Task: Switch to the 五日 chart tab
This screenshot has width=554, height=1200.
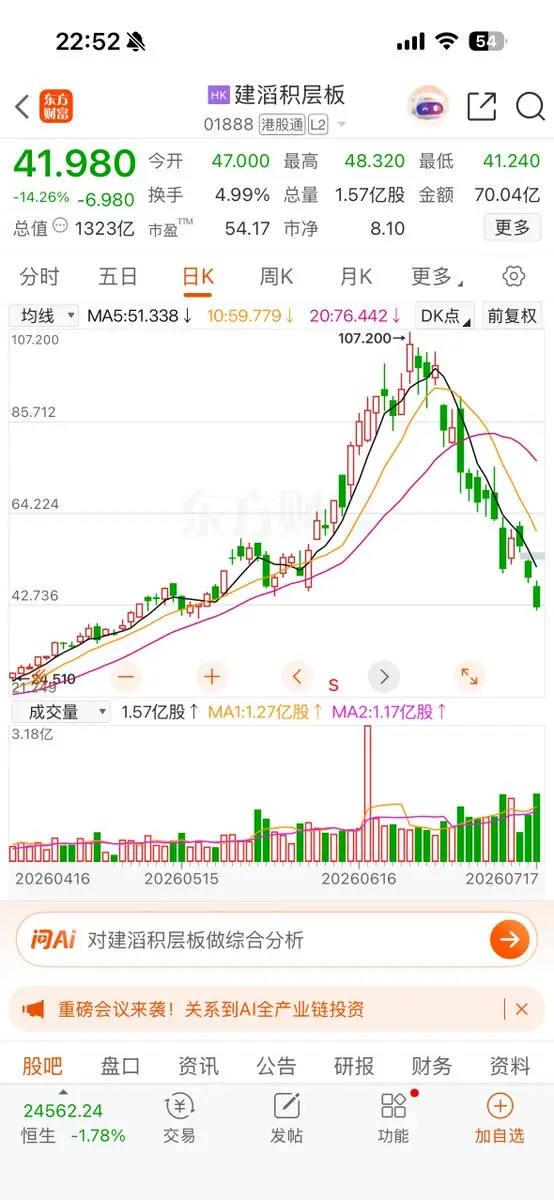Action: [x=118, y=277]
